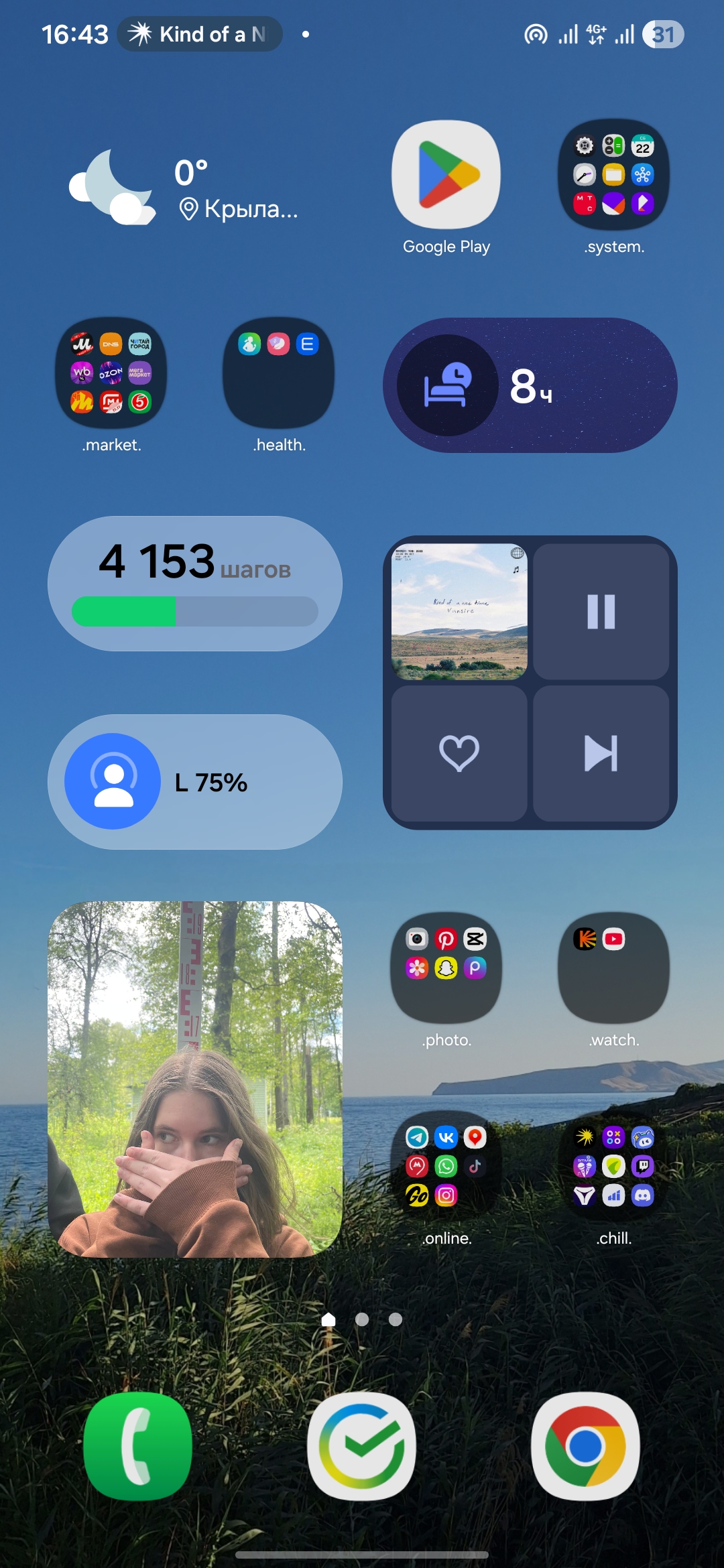Like the current song with heart
724x1568 pixels.
coord(459,753)
